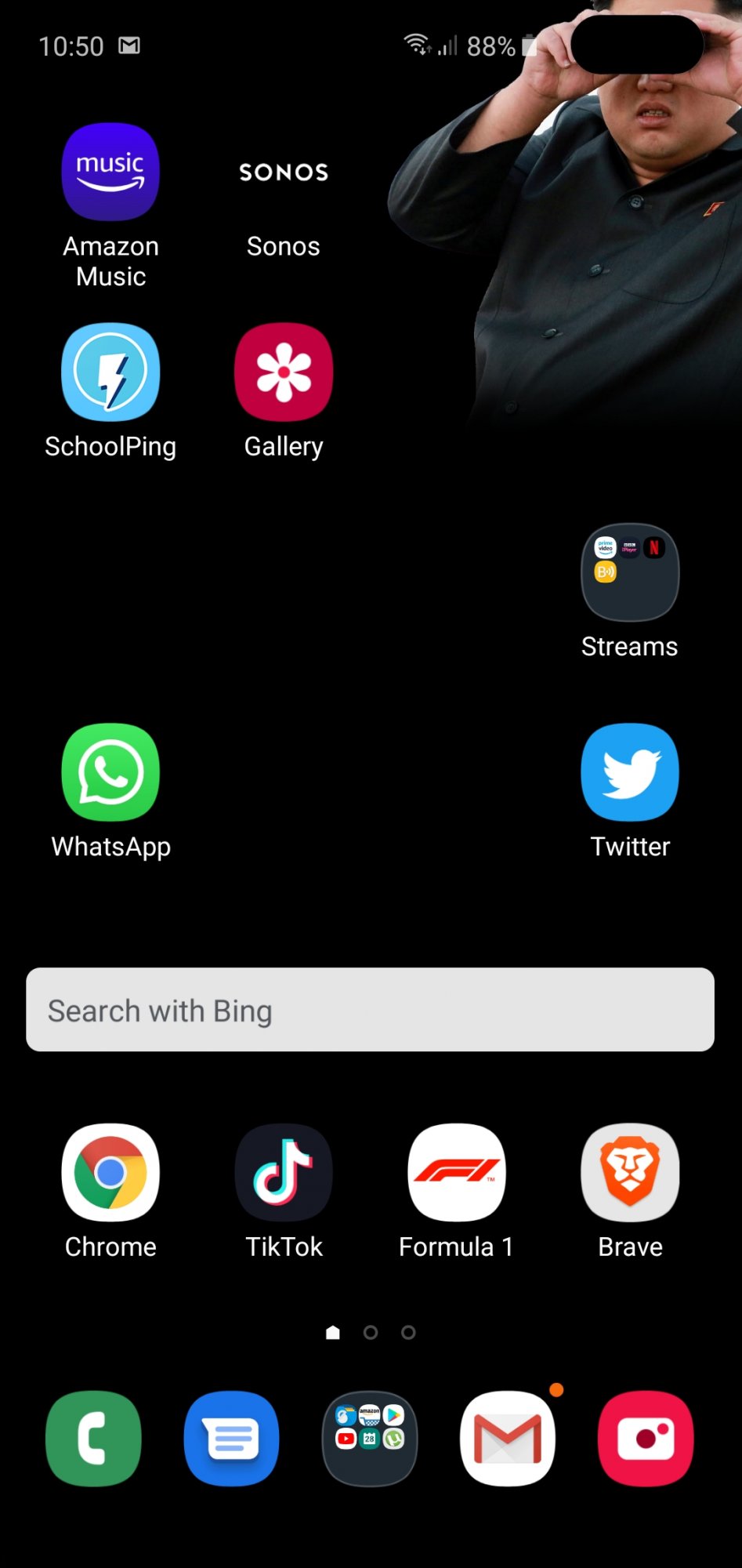Open Gmail from the dock

[508, 1439]
